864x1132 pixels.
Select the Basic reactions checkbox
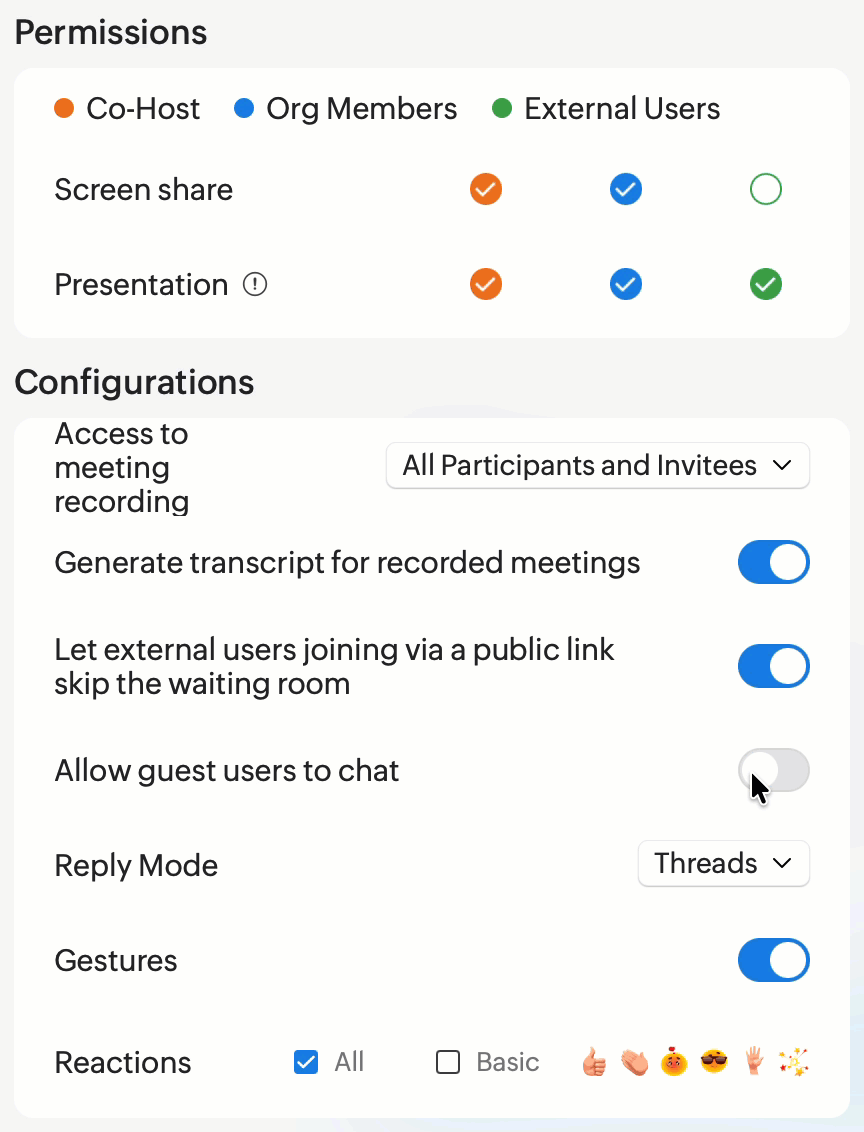coord(448,1062)
